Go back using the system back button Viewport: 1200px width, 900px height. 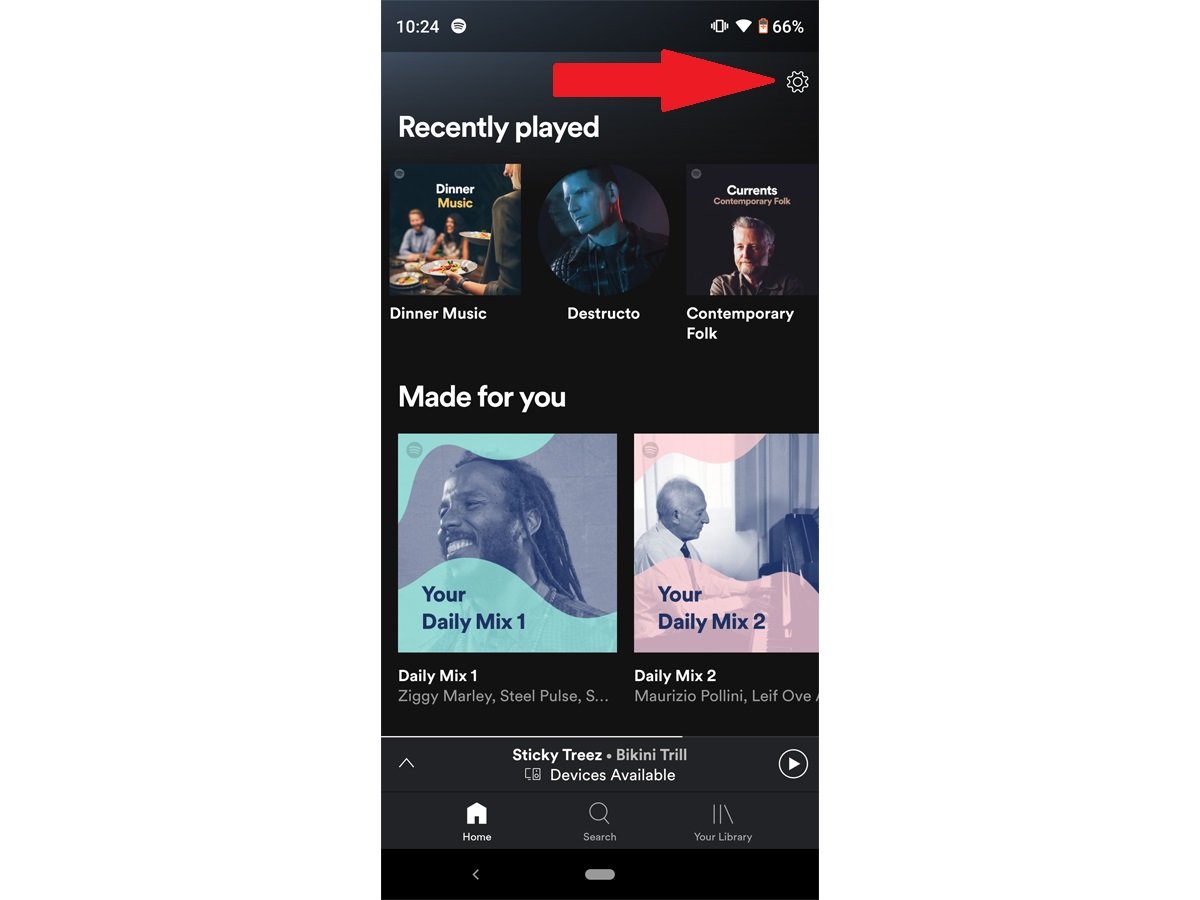coord(475,874)
